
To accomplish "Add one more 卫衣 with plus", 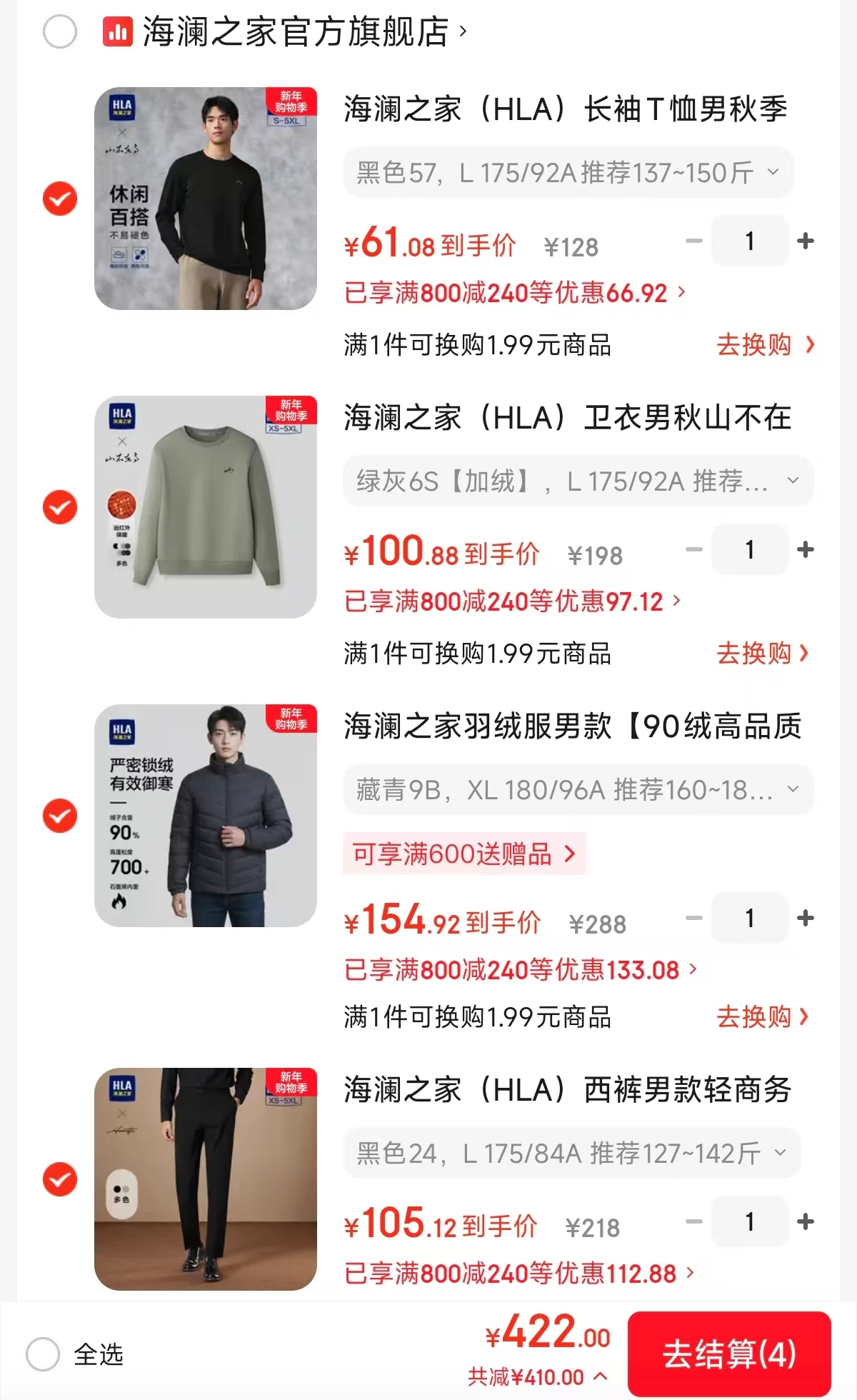I will point(806,550).
